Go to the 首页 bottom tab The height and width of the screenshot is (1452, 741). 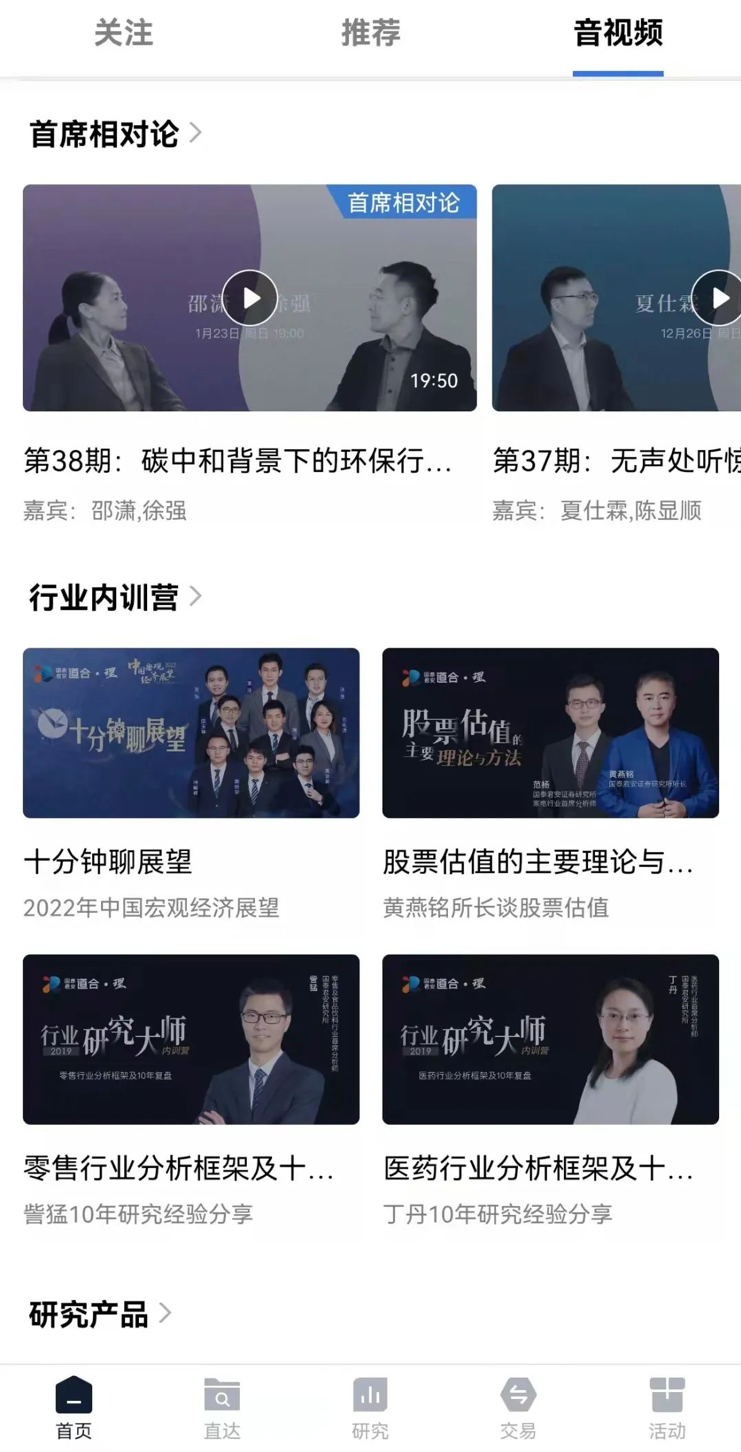pyautogui.click(x=74, y=1408)
